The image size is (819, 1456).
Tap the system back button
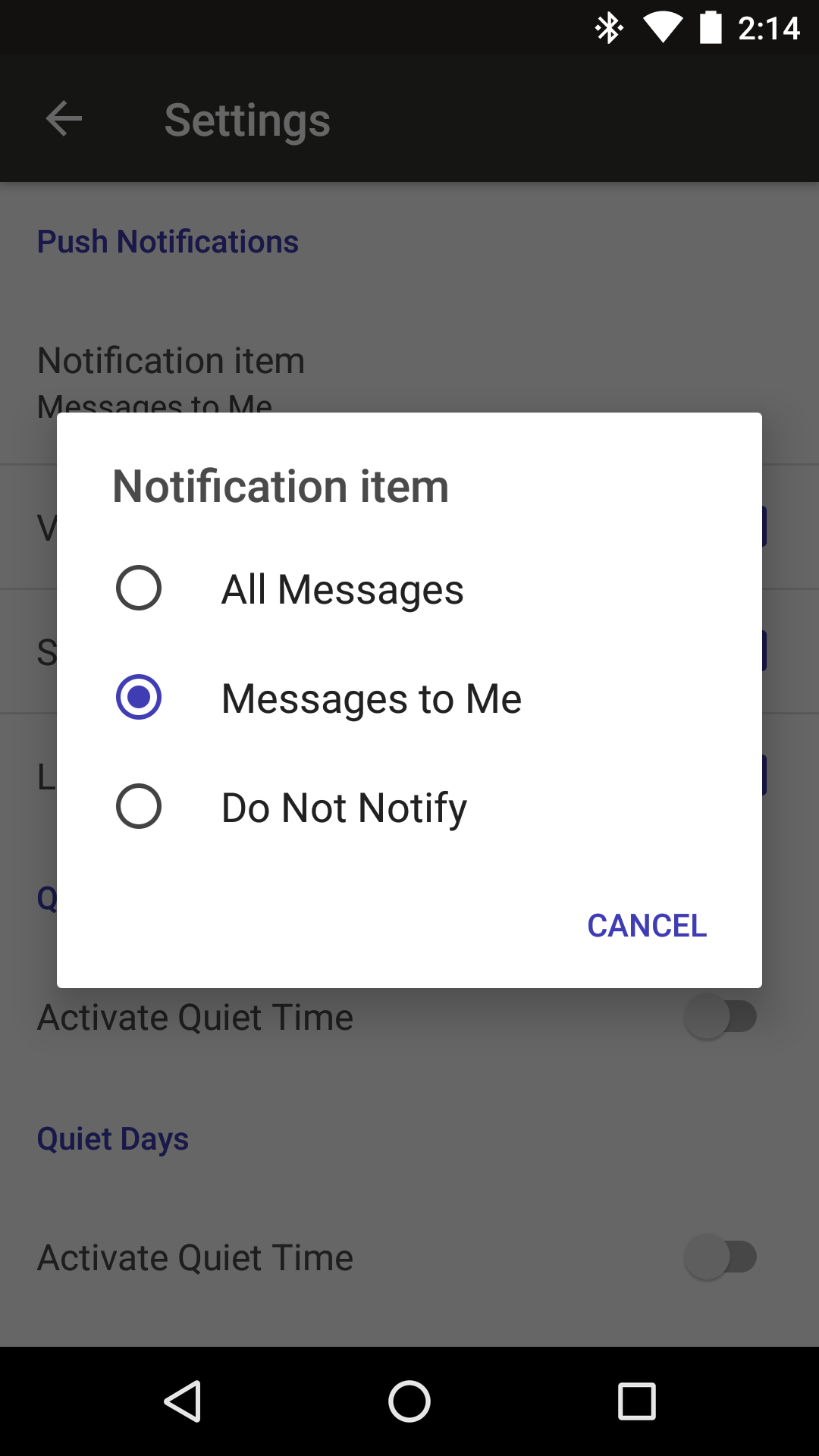[x=183, y=1401]
